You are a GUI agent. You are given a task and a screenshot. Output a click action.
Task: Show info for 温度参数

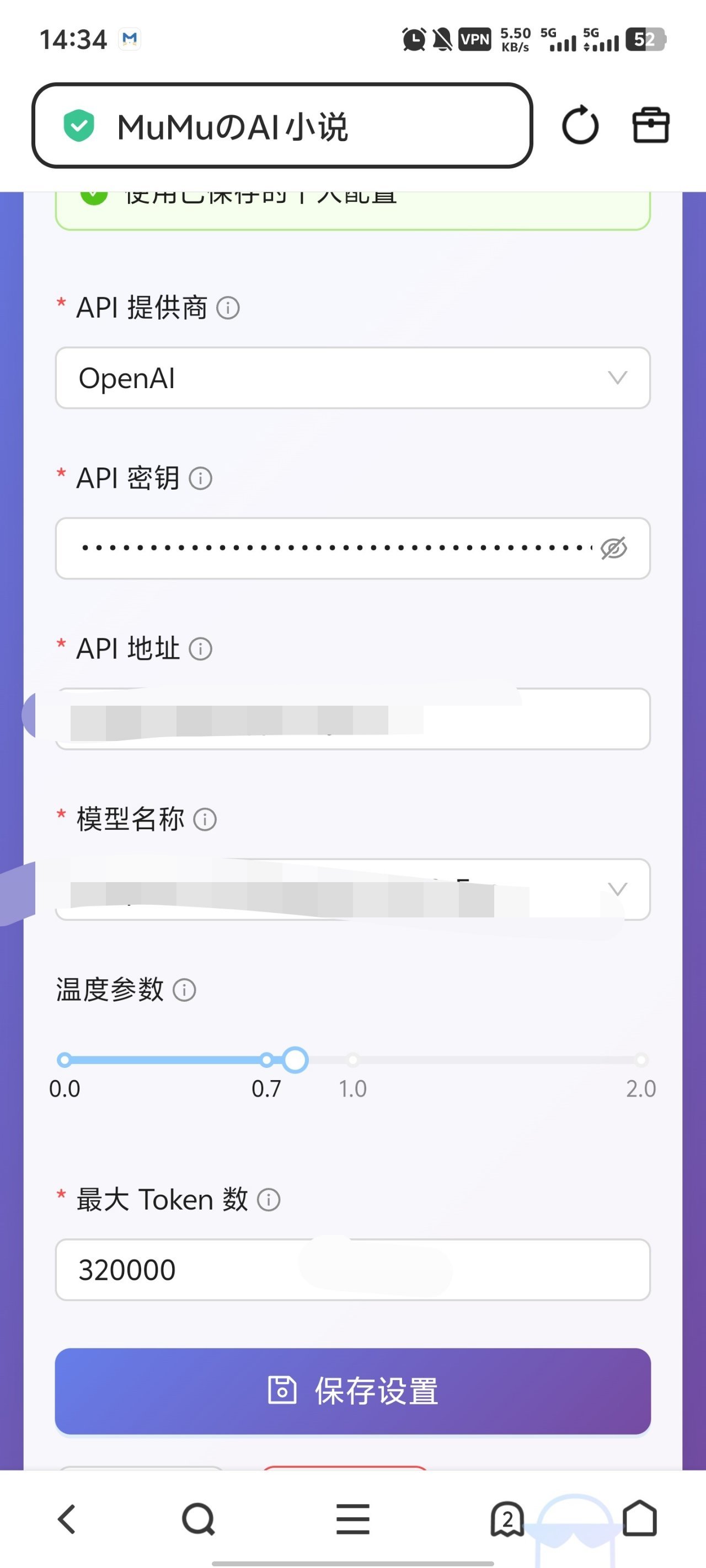[184, 990]
